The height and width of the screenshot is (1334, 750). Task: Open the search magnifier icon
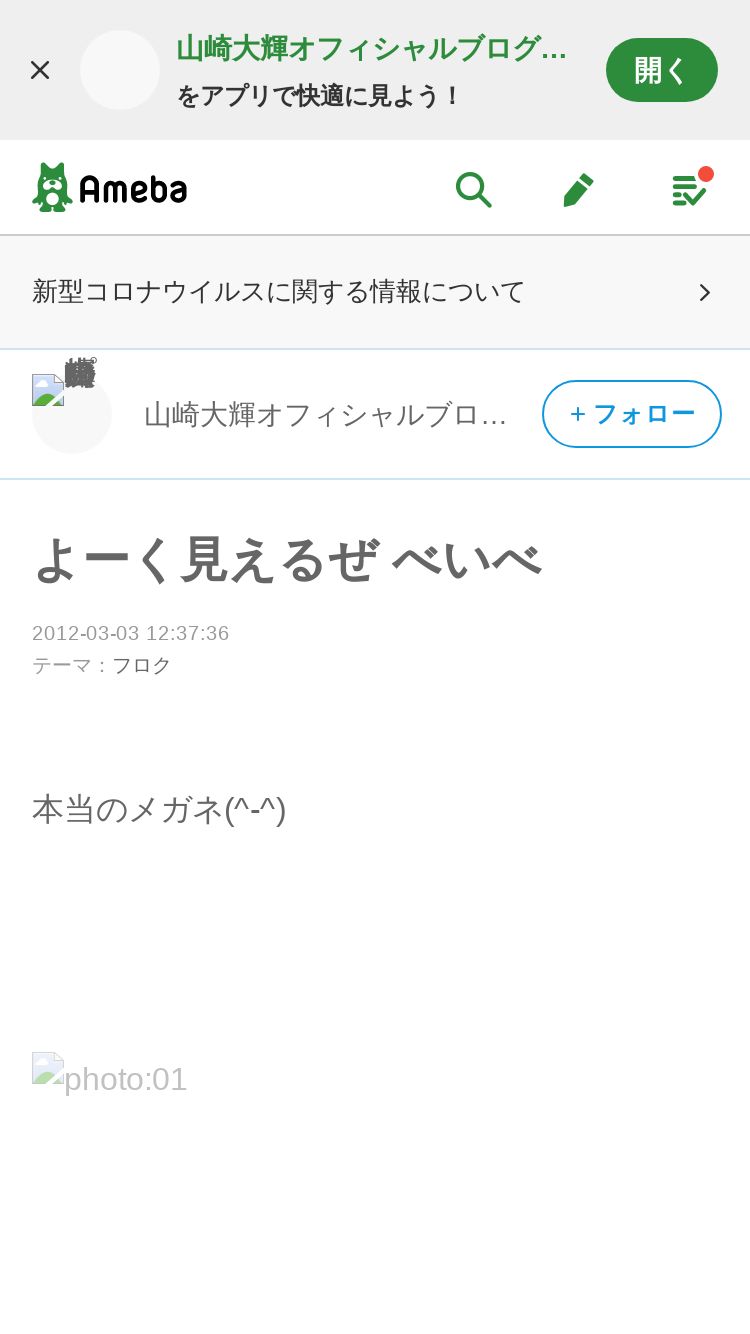click(473, 189)
